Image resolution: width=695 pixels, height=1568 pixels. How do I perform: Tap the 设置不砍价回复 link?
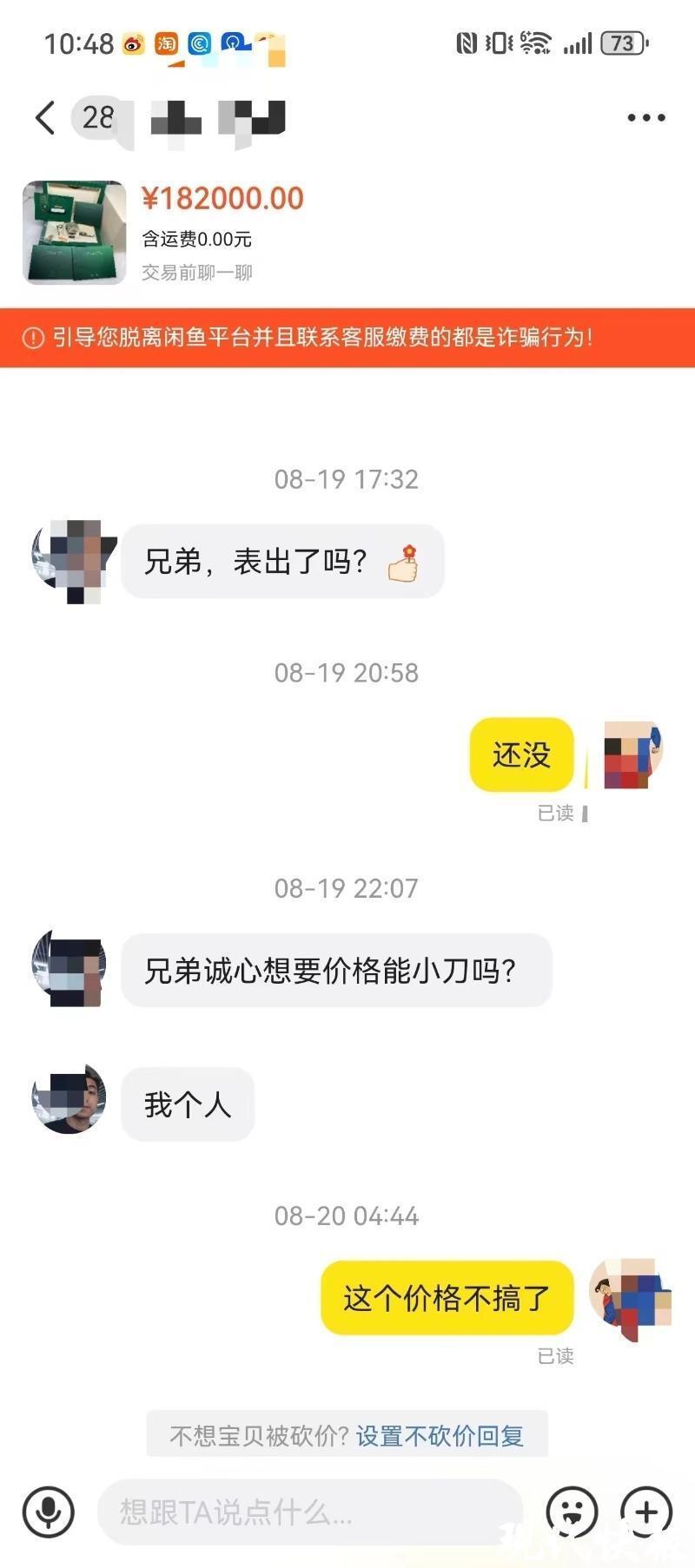pos(439,1436)
